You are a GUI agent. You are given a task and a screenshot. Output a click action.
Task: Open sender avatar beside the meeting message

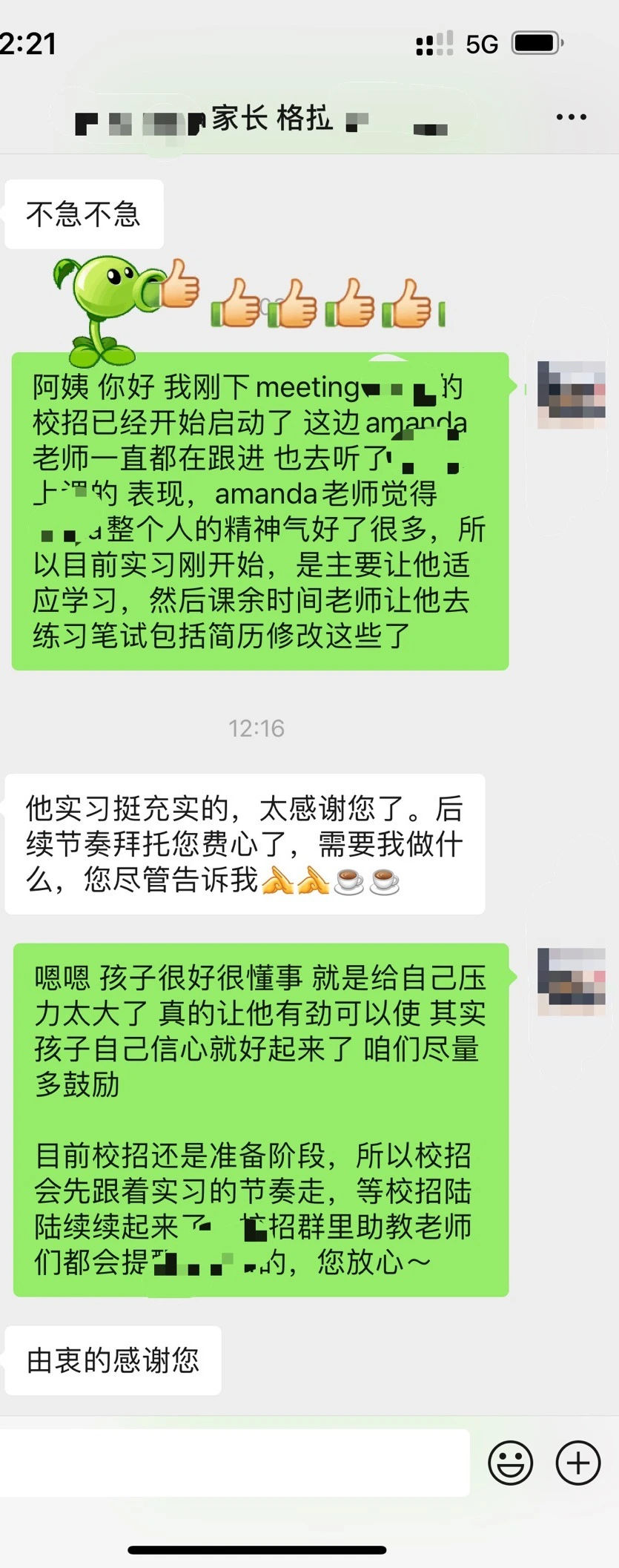coord(572,394)
